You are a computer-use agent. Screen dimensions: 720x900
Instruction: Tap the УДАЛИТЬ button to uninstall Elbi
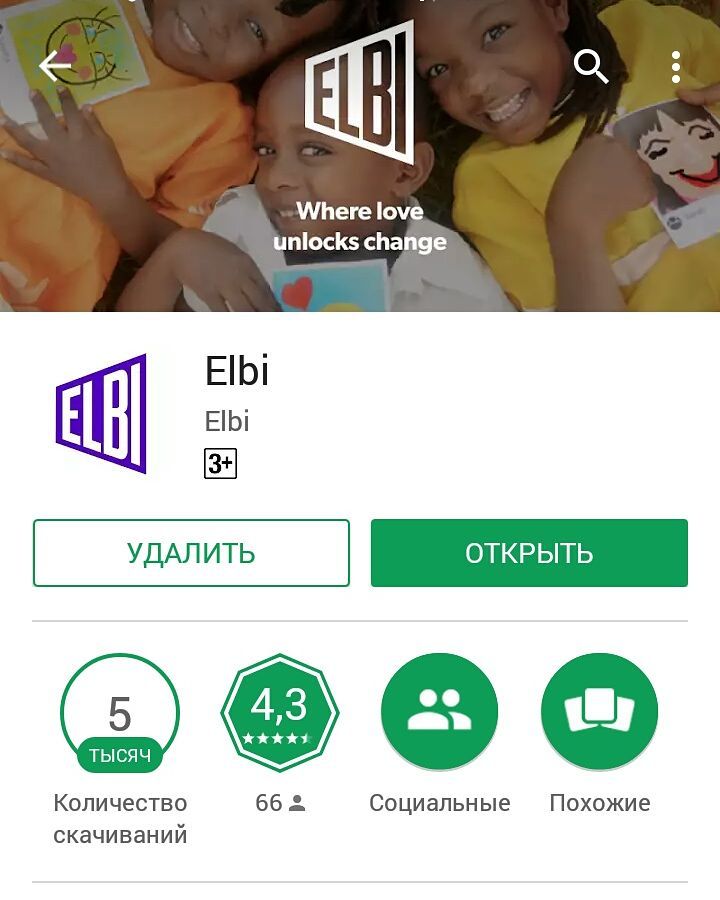click(x=191, y=553)
